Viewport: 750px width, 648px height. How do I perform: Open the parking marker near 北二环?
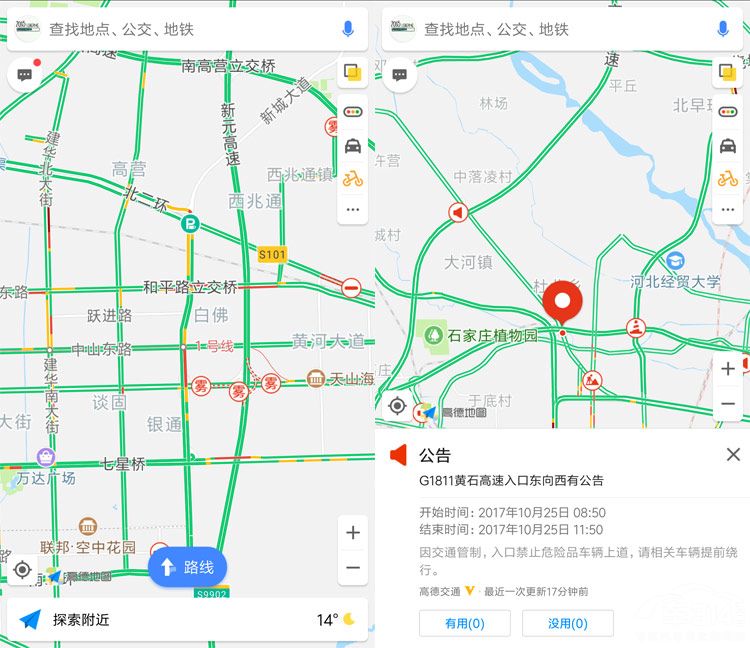click(189, 225)
